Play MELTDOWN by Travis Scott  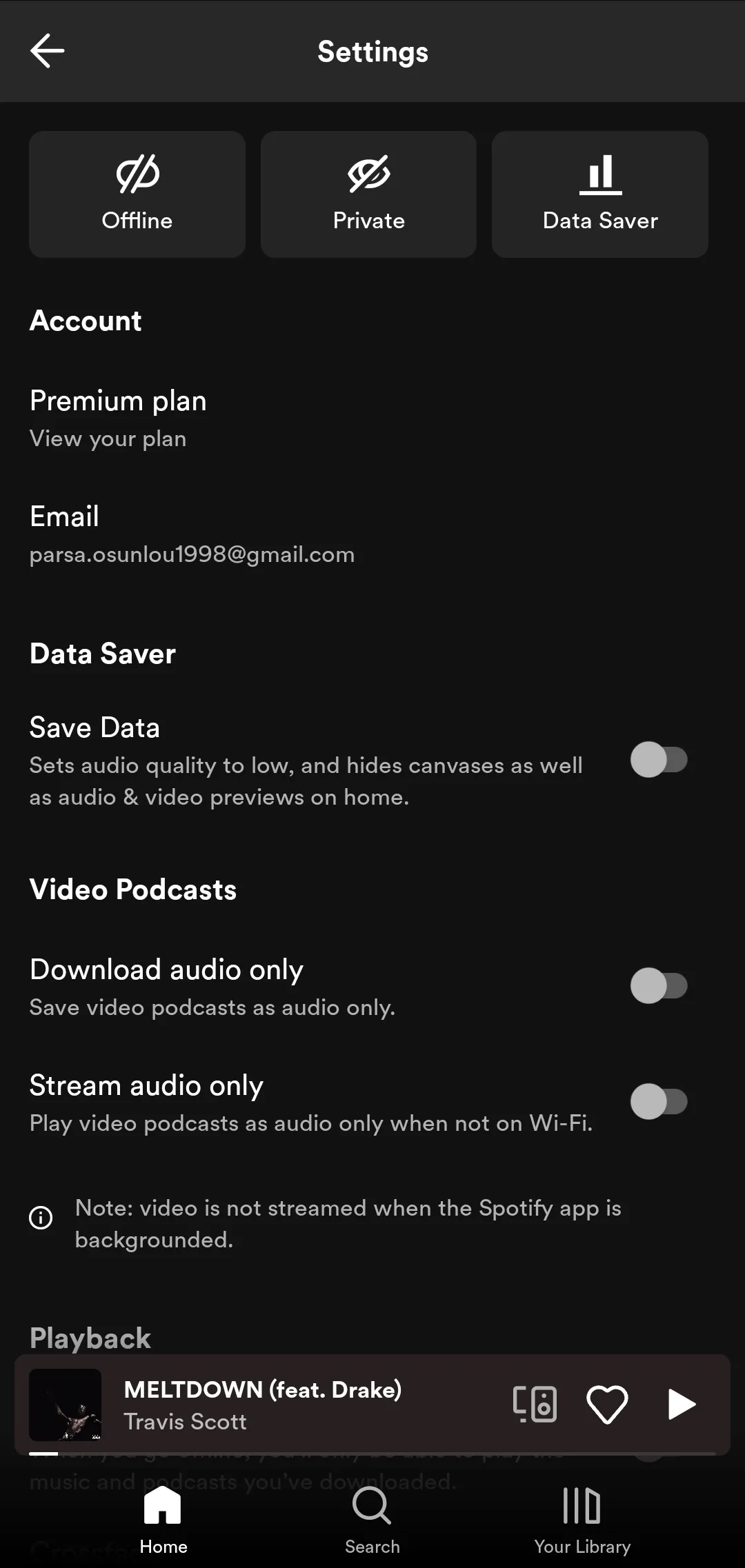(682, 1405)
